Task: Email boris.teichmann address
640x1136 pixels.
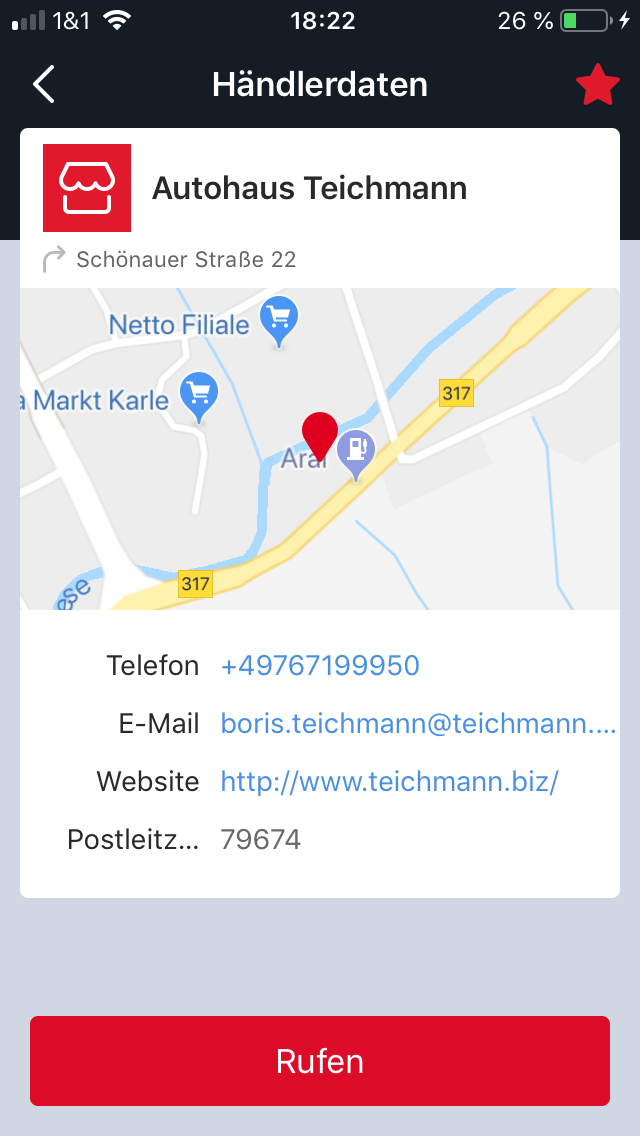Action: click(418, 724)
